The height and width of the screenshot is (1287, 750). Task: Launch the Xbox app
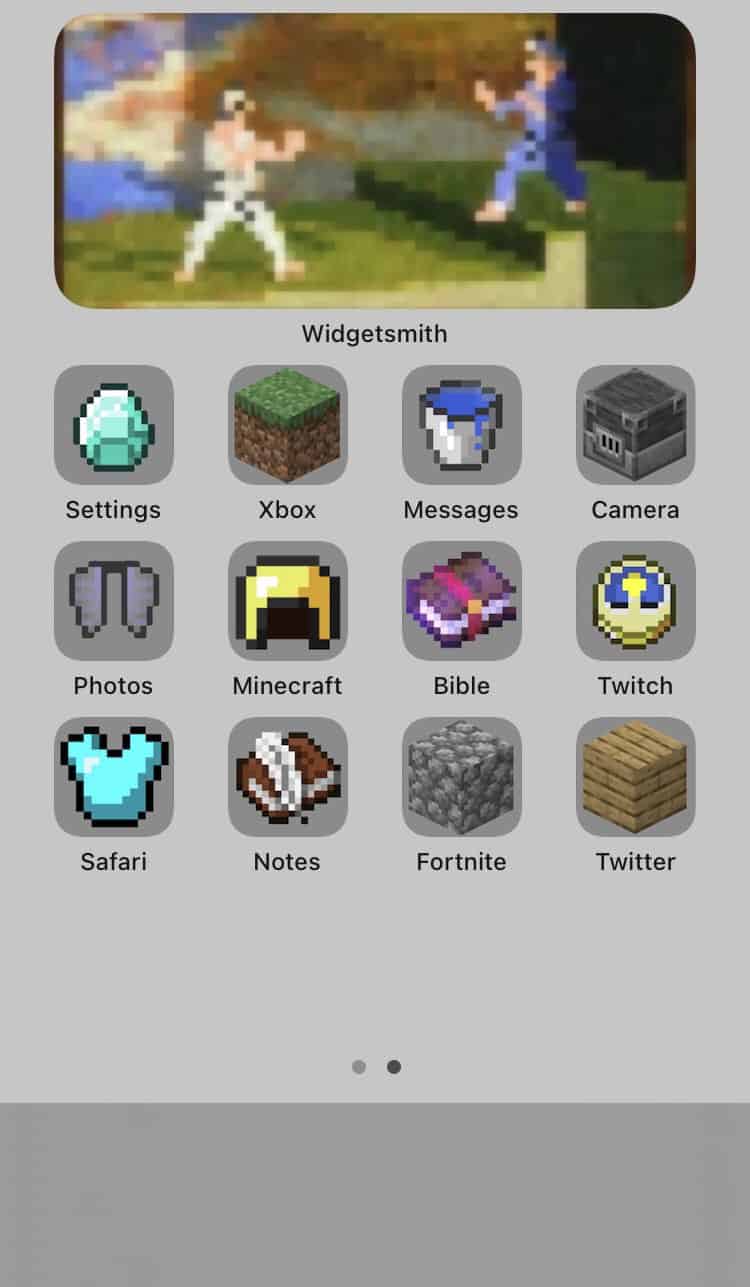pos(287,425)
